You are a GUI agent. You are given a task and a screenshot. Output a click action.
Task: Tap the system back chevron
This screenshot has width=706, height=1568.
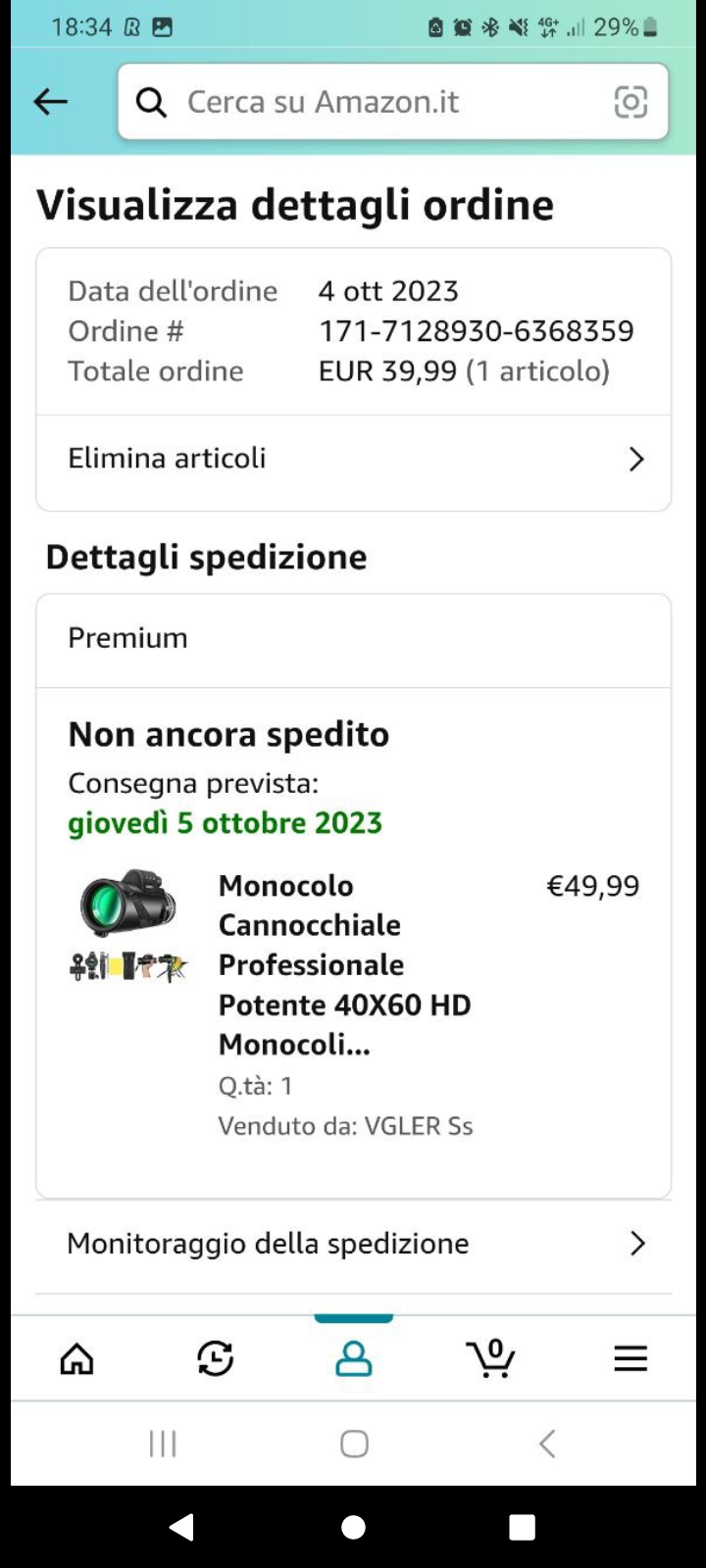[x=547, y=1444]
